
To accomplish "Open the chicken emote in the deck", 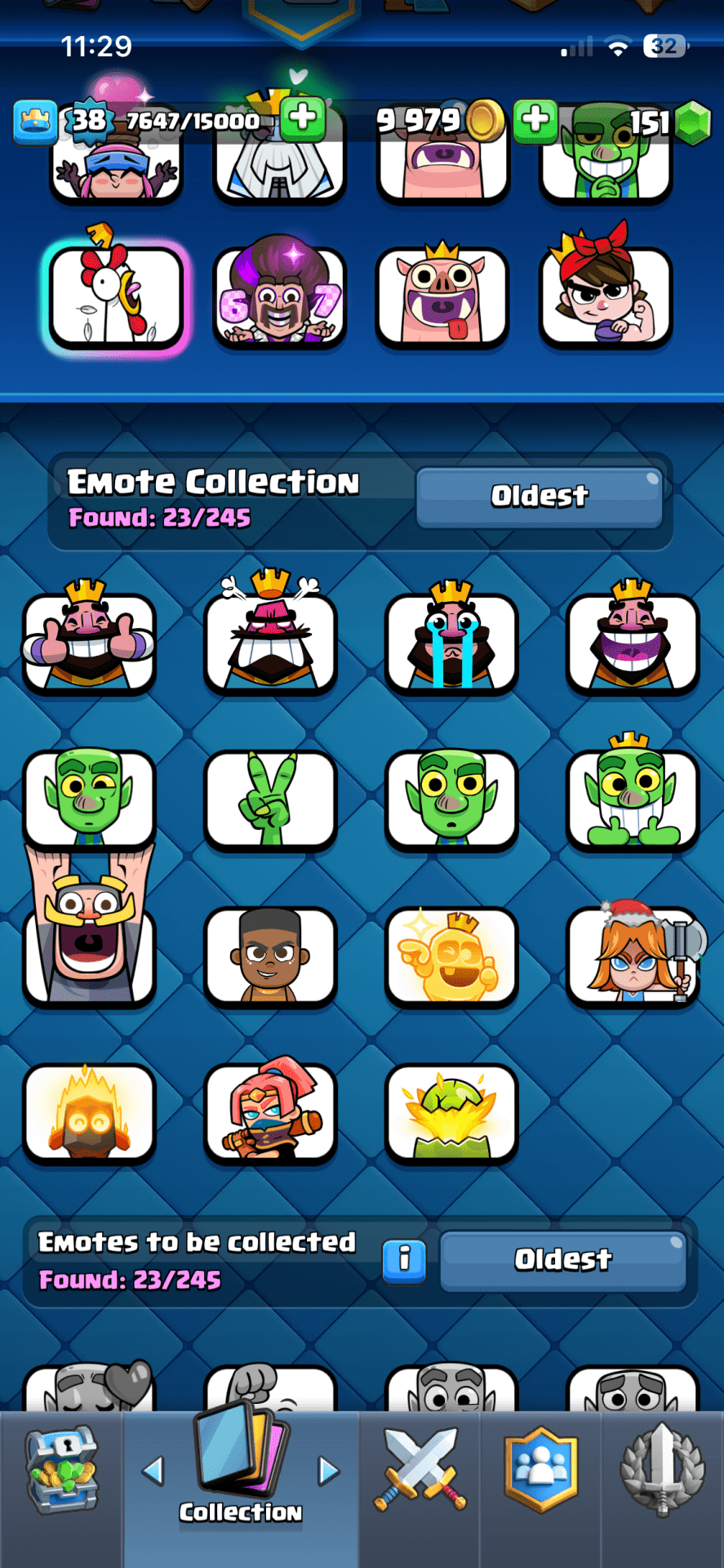I will pyautogui.click(x=116, y=297).
